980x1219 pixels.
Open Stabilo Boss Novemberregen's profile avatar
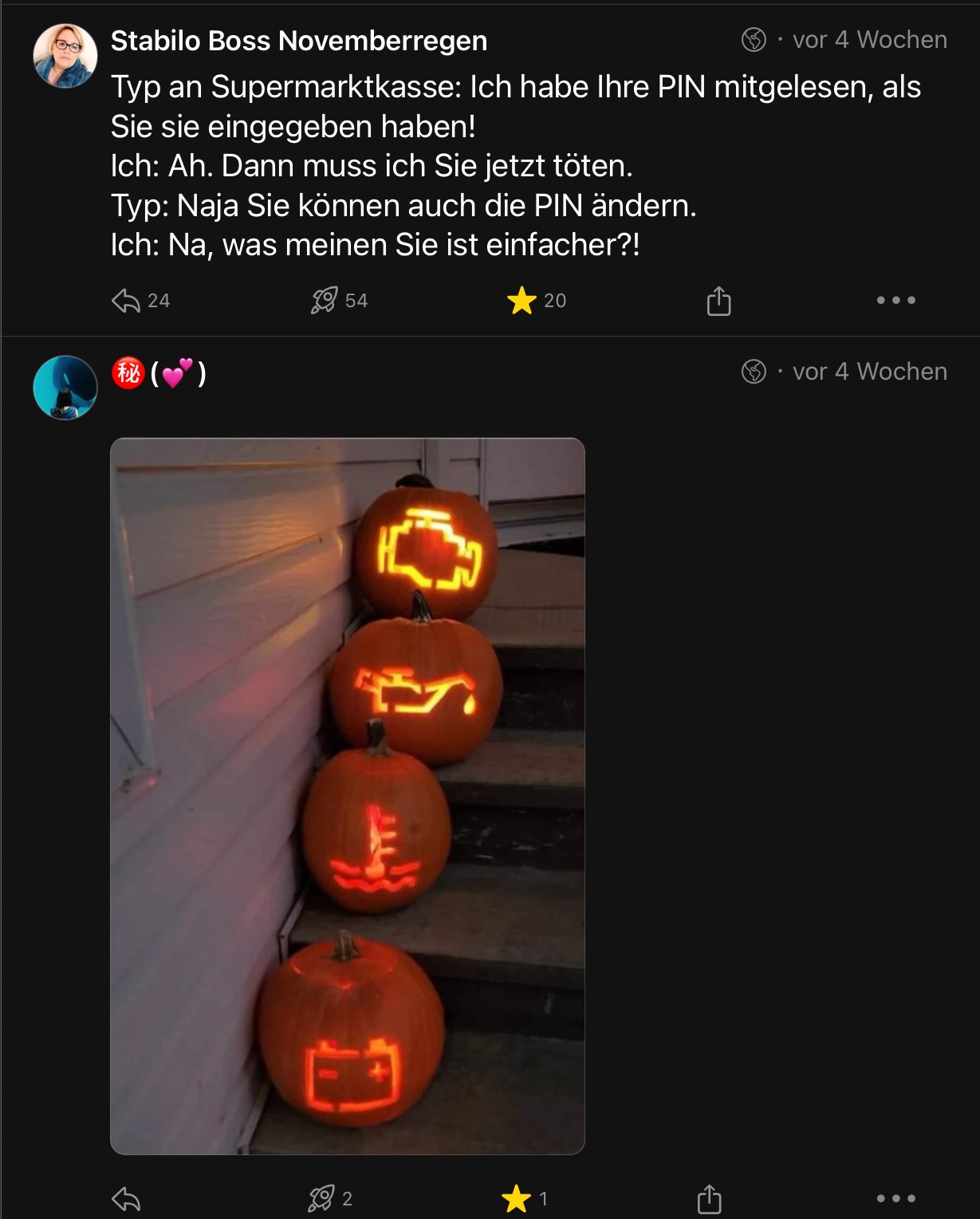click(65, 56)
